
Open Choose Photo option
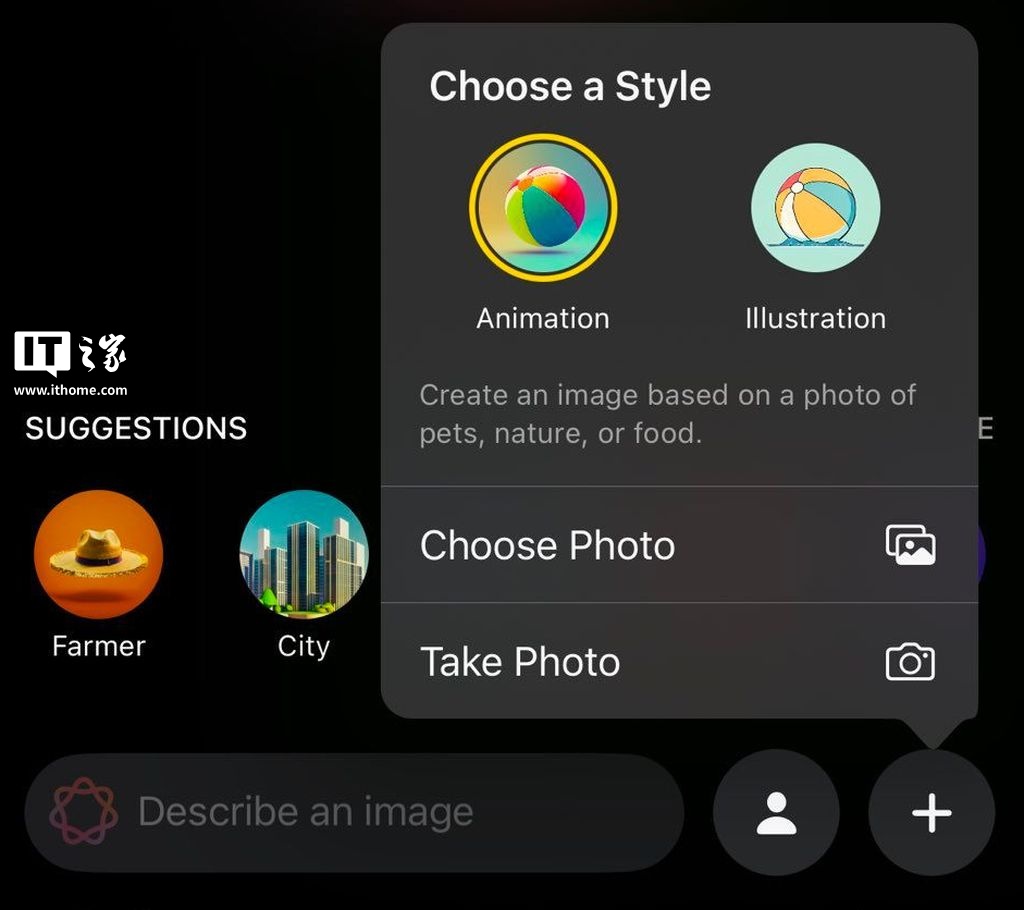[x=678, y=546]
